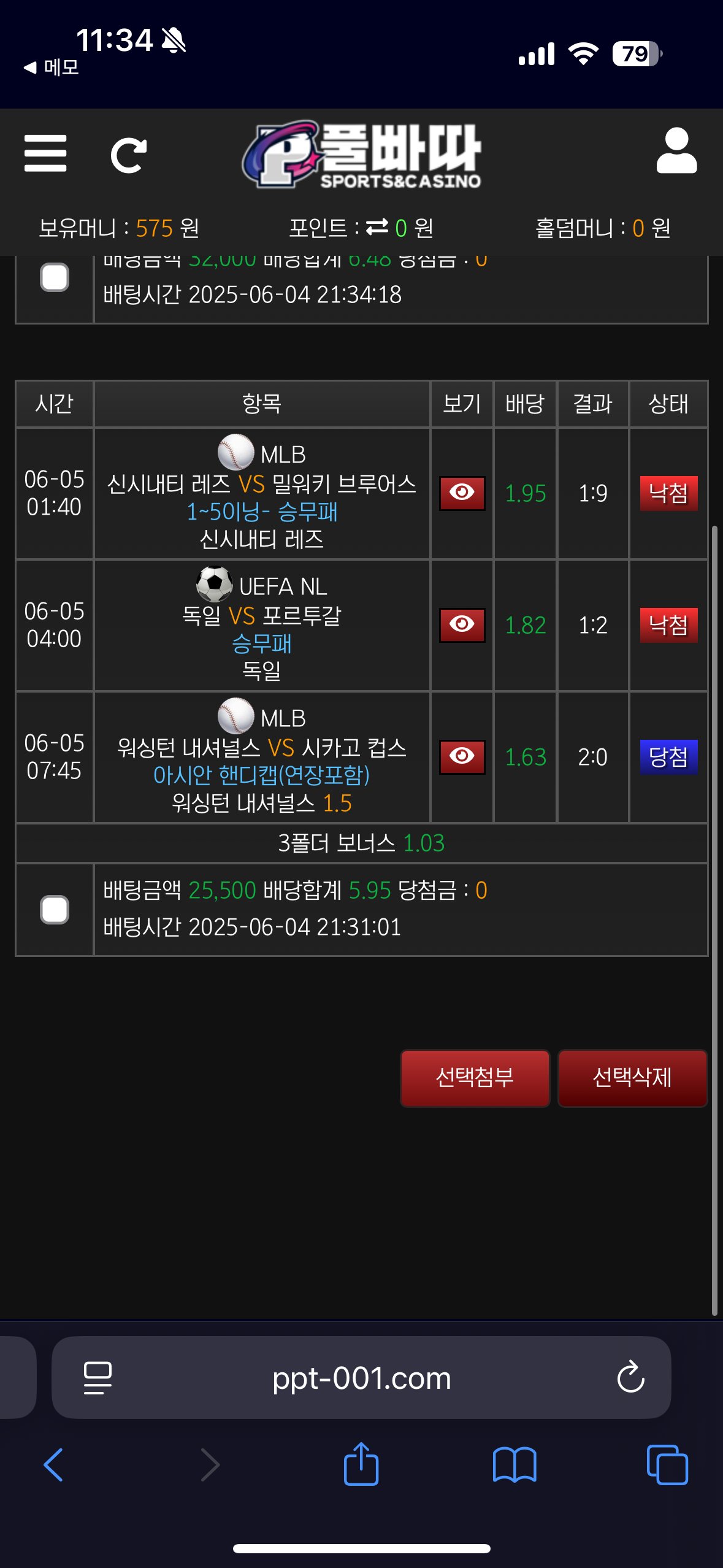Return to the 메모 app
The height and width of the screenshot is (1568, 723).
tap(52, 67)
